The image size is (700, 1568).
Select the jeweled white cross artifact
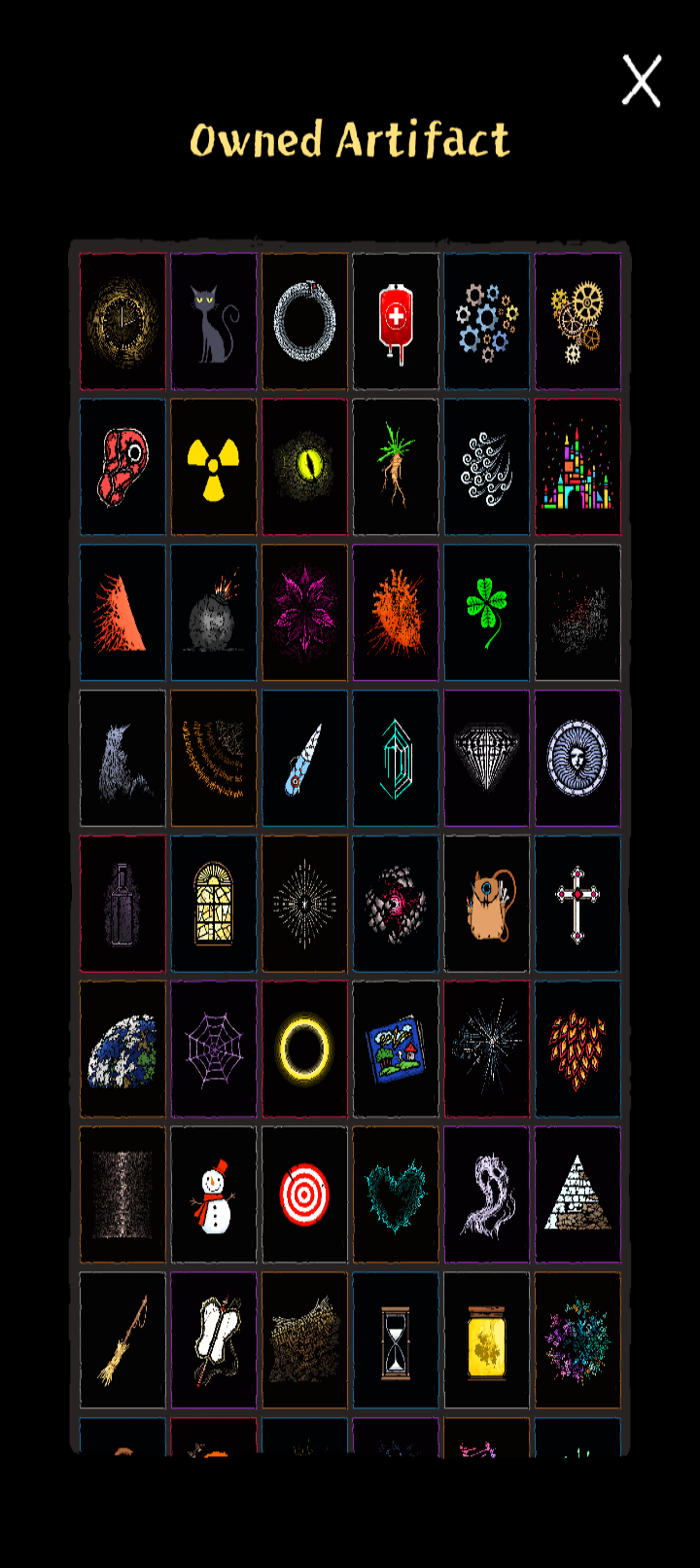pos(577,904)
